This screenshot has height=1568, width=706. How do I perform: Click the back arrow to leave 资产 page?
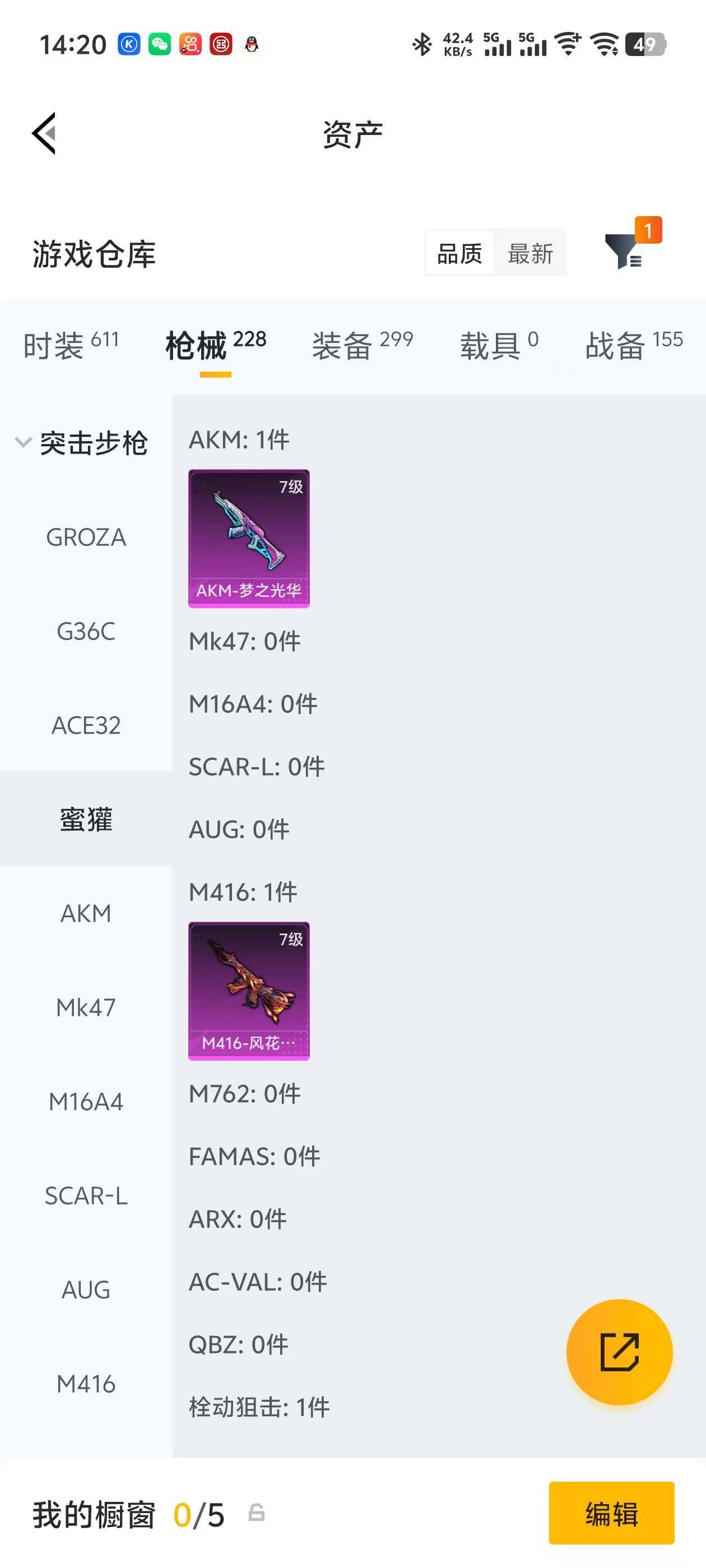pos(44,133)
